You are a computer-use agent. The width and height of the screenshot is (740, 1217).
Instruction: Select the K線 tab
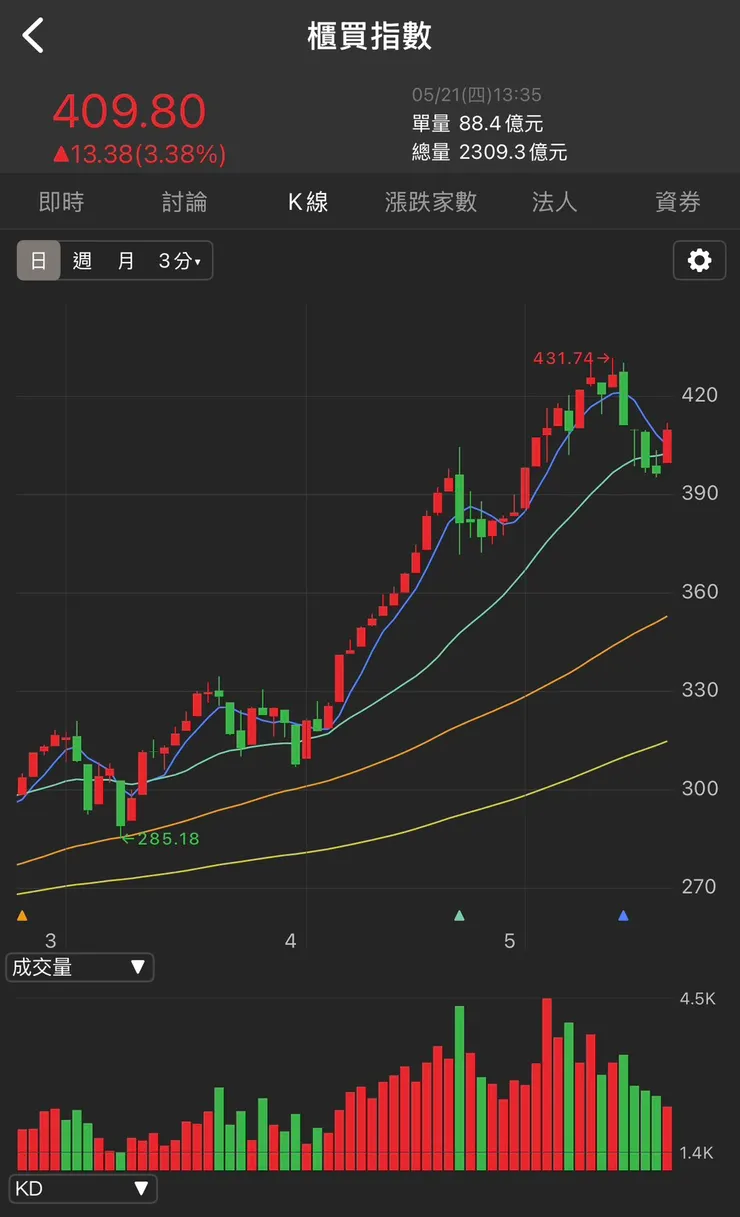308,202
